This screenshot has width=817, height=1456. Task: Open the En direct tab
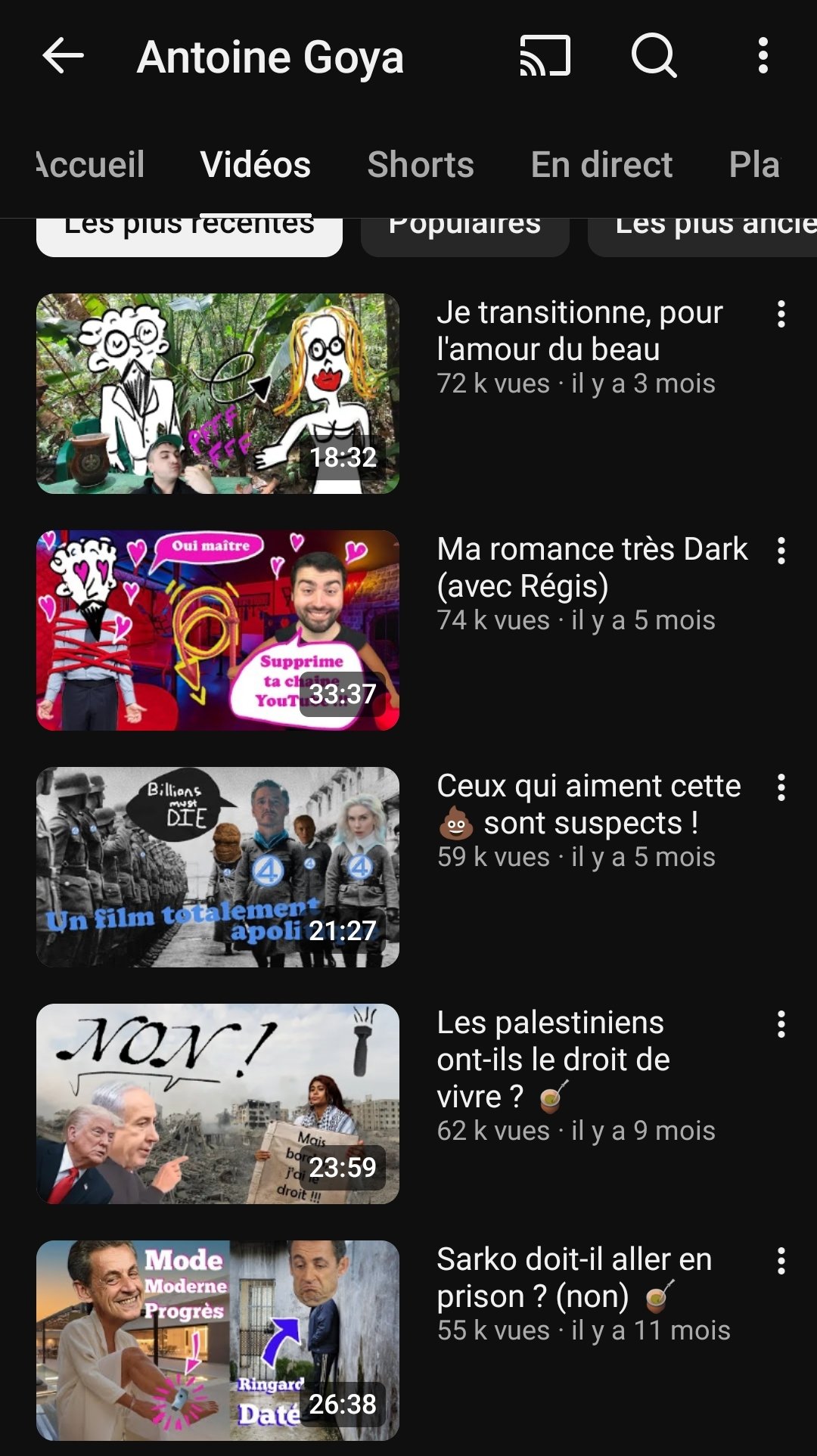click(x=601, y=165)
